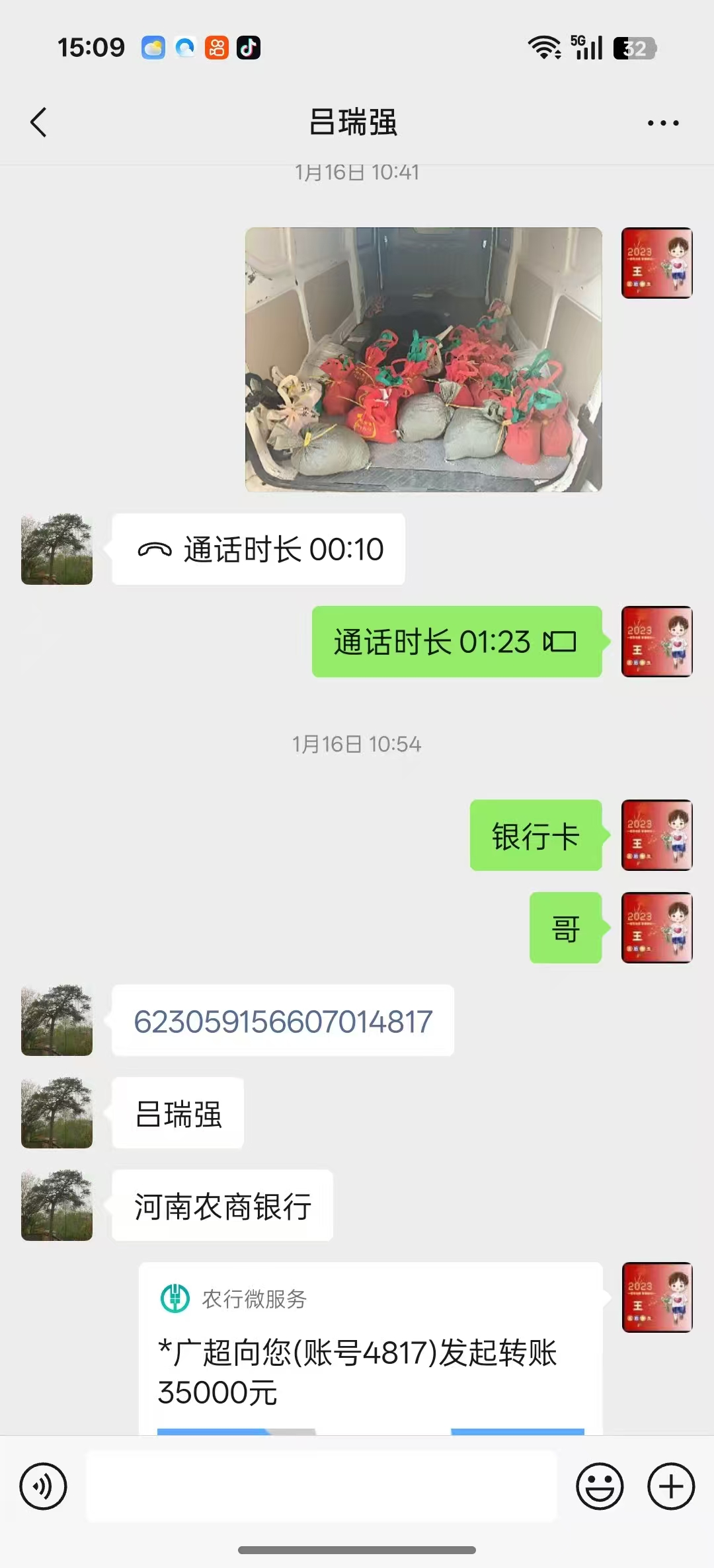This screenshot has height=1568, width=714.
Task: Open the van cargo photo message
Action: click(423, 359)
